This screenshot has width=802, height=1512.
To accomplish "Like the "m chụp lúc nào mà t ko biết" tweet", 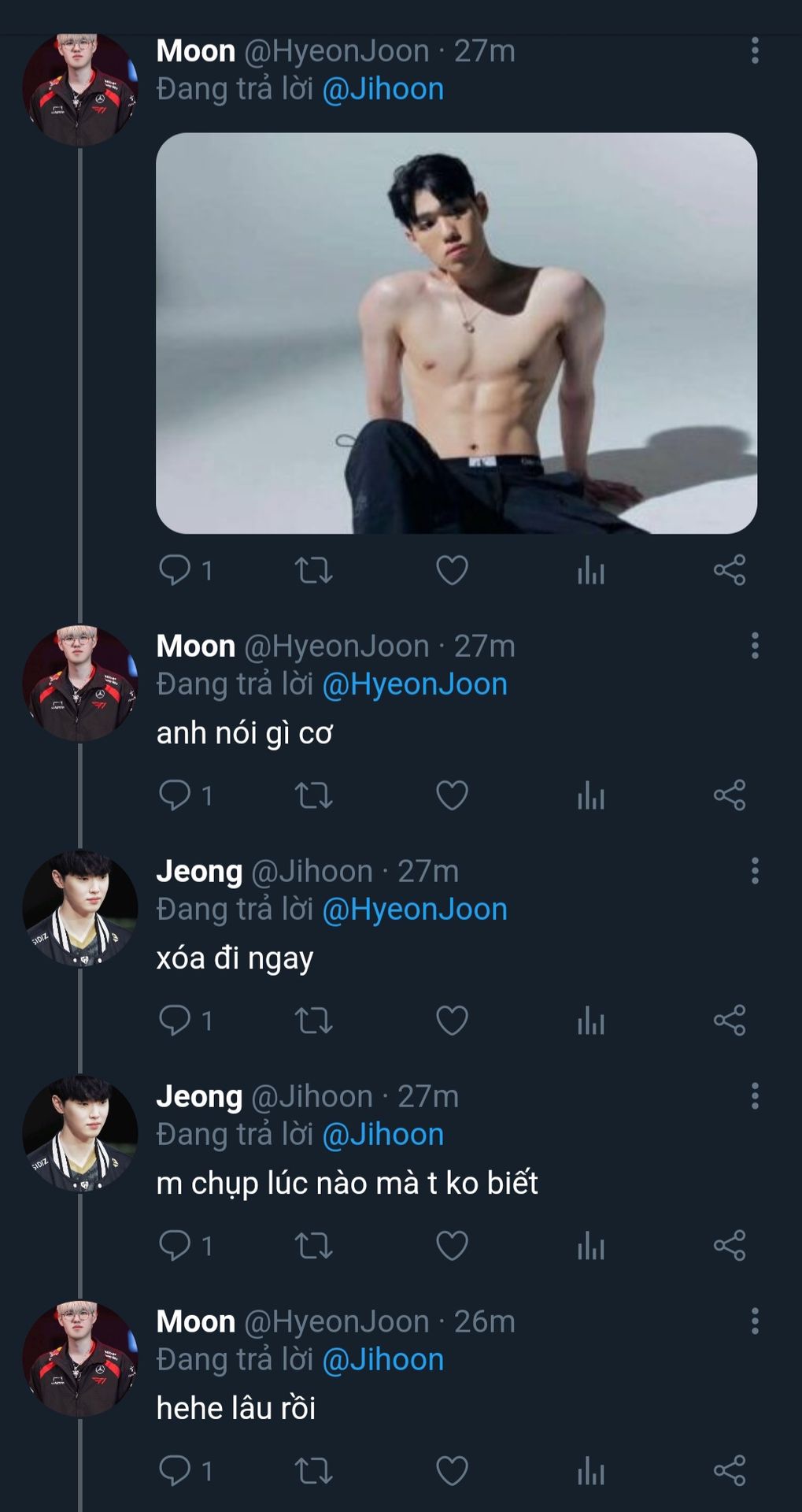I will (x=452, y=1245).
